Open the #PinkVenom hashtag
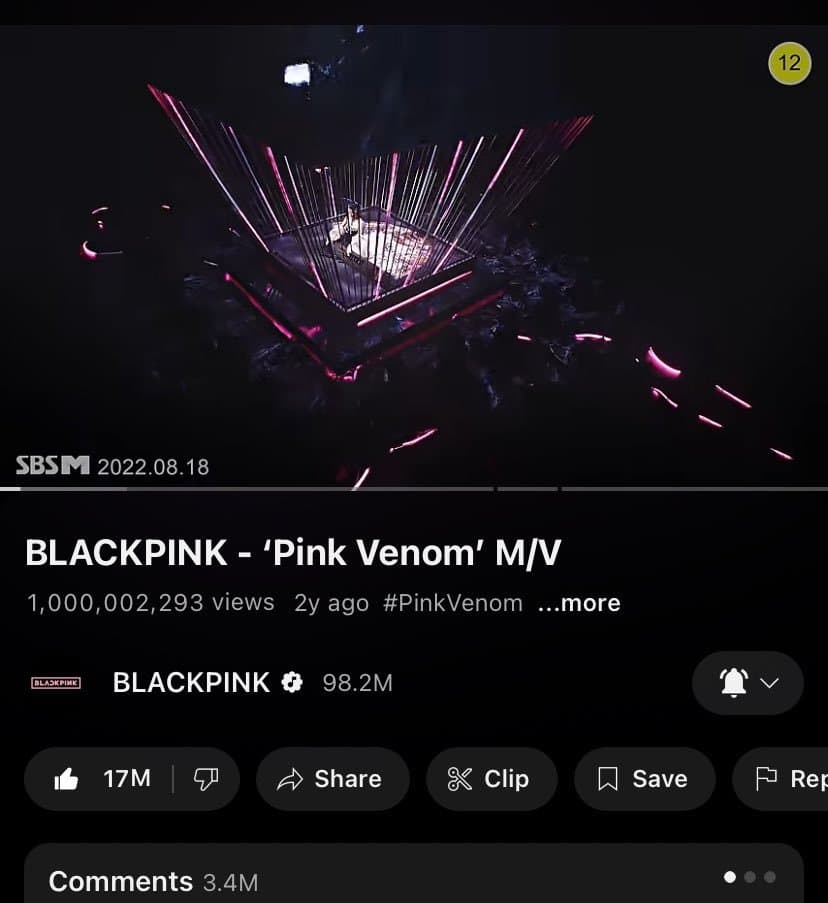This screenshot has width=828, height=903. [453, 603]
